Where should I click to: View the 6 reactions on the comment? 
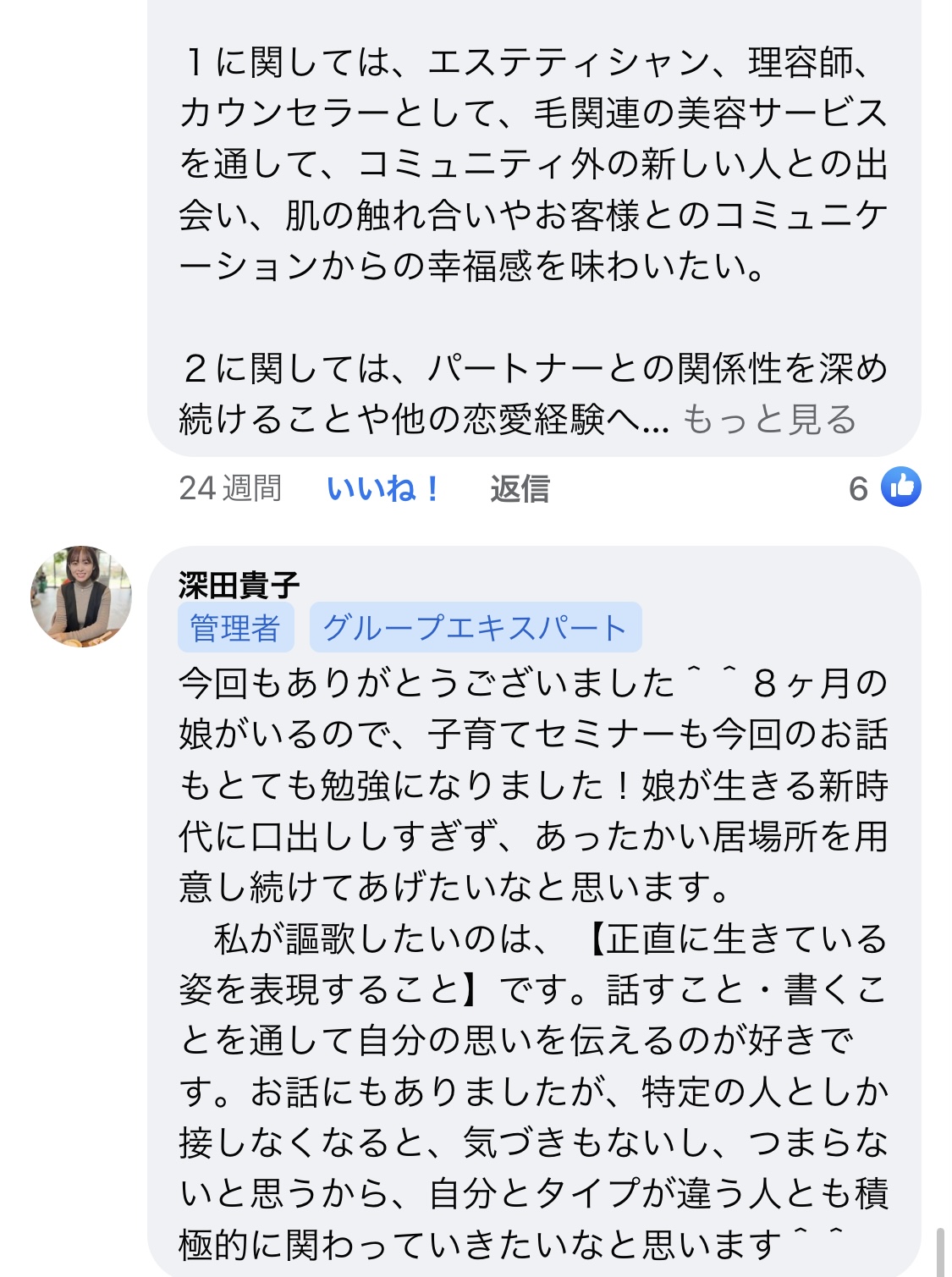[x=885, y=487]
